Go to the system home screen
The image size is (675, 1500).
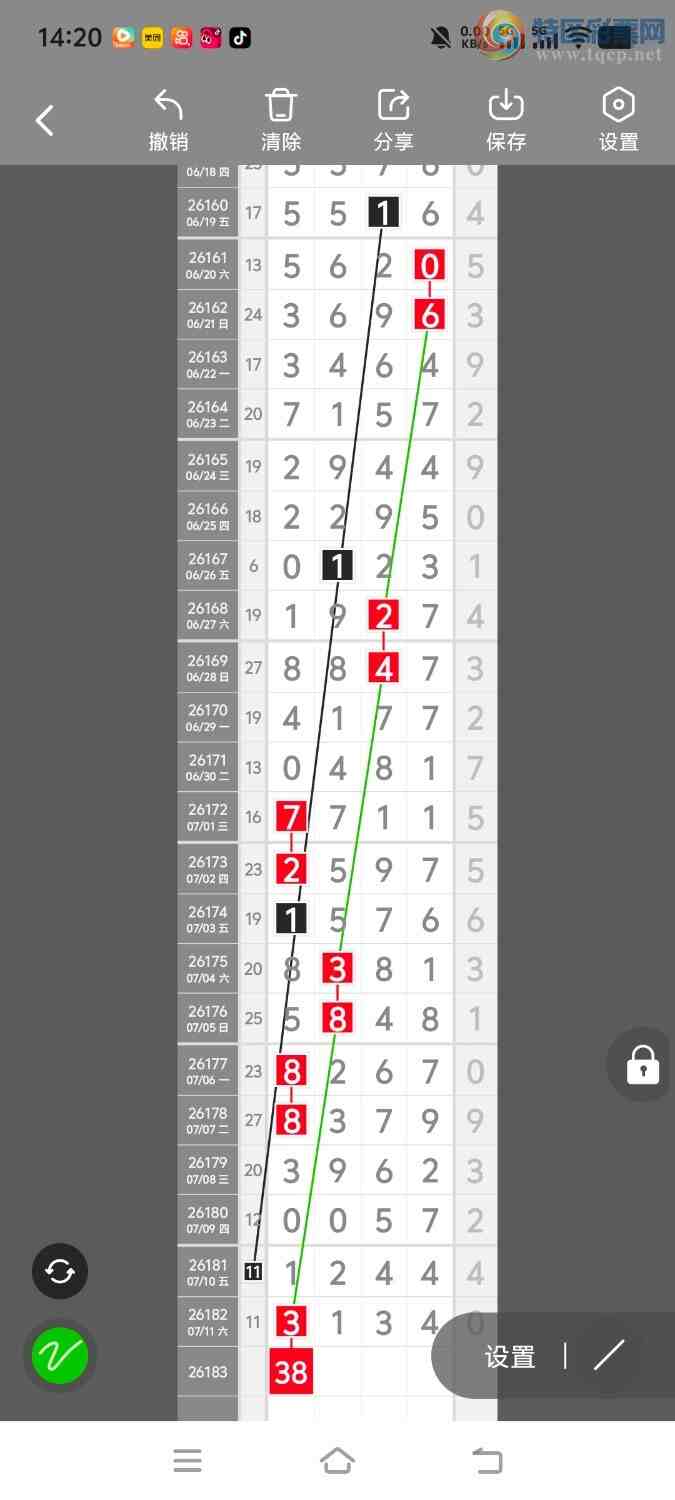337,1461
